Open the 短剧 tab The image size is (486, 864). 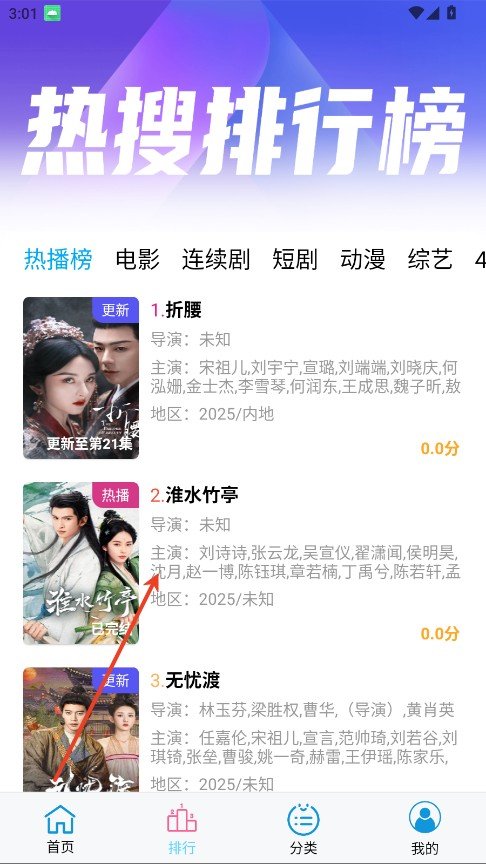coord(295,260)
